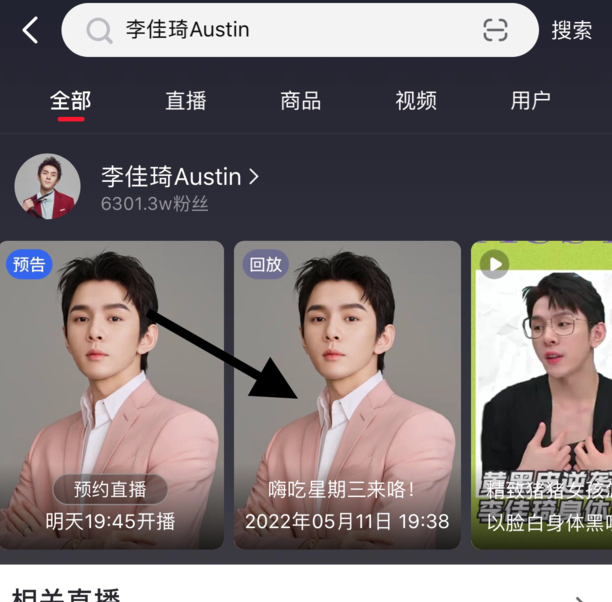Select the 全部 tab
Screen dimensions: 612x602
coord(70,101)
